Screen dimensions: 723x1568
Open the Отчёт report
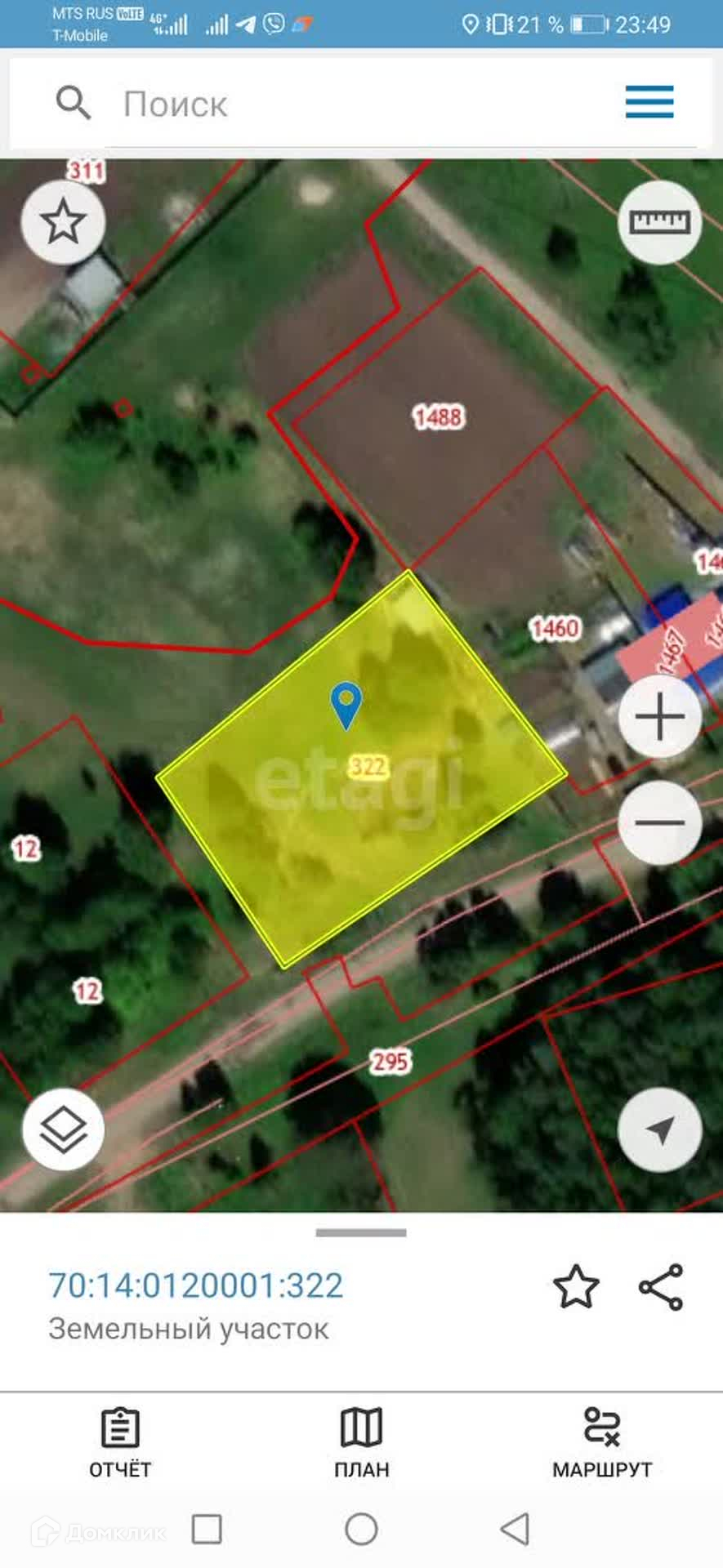click(120, 1444)
